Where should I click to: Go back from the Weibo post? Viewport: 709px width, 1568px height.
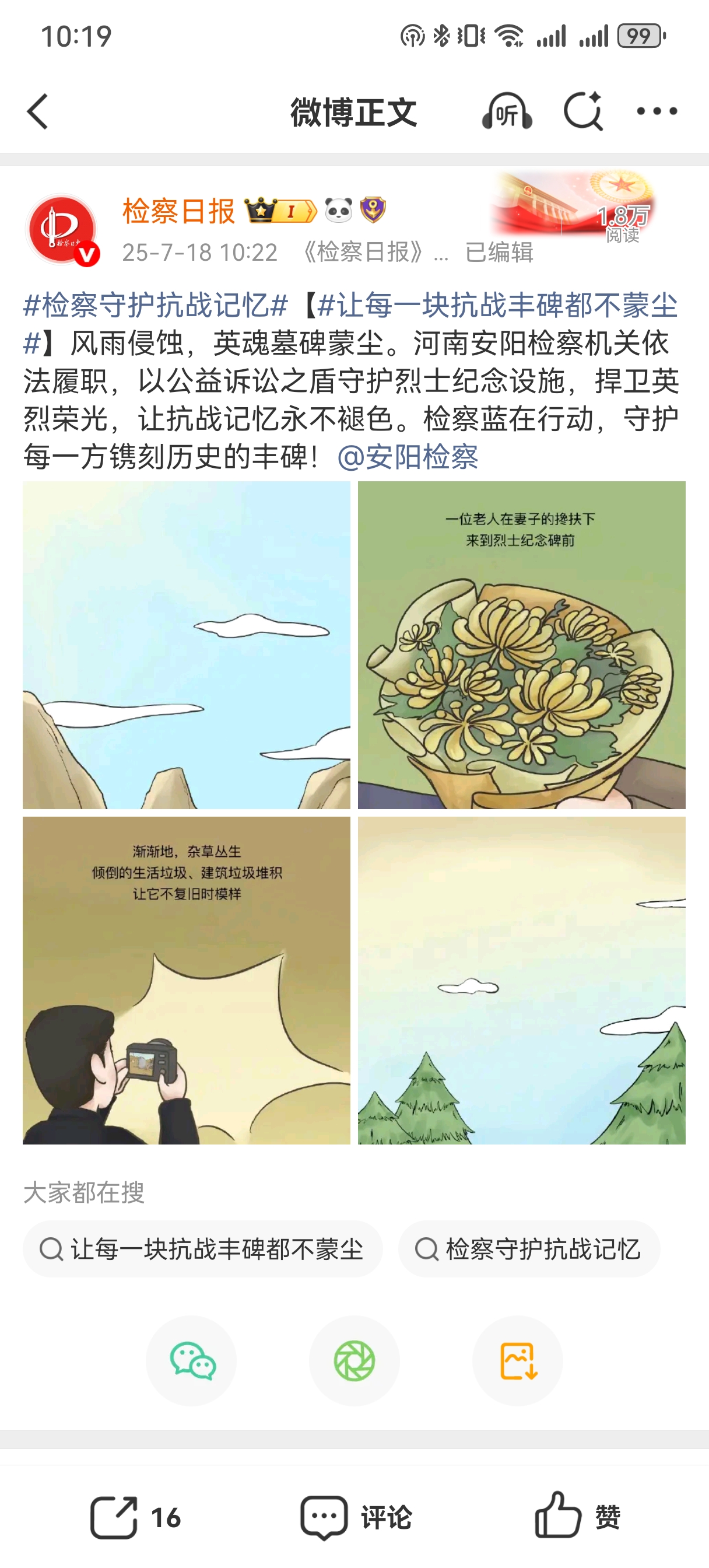point(38,112)
